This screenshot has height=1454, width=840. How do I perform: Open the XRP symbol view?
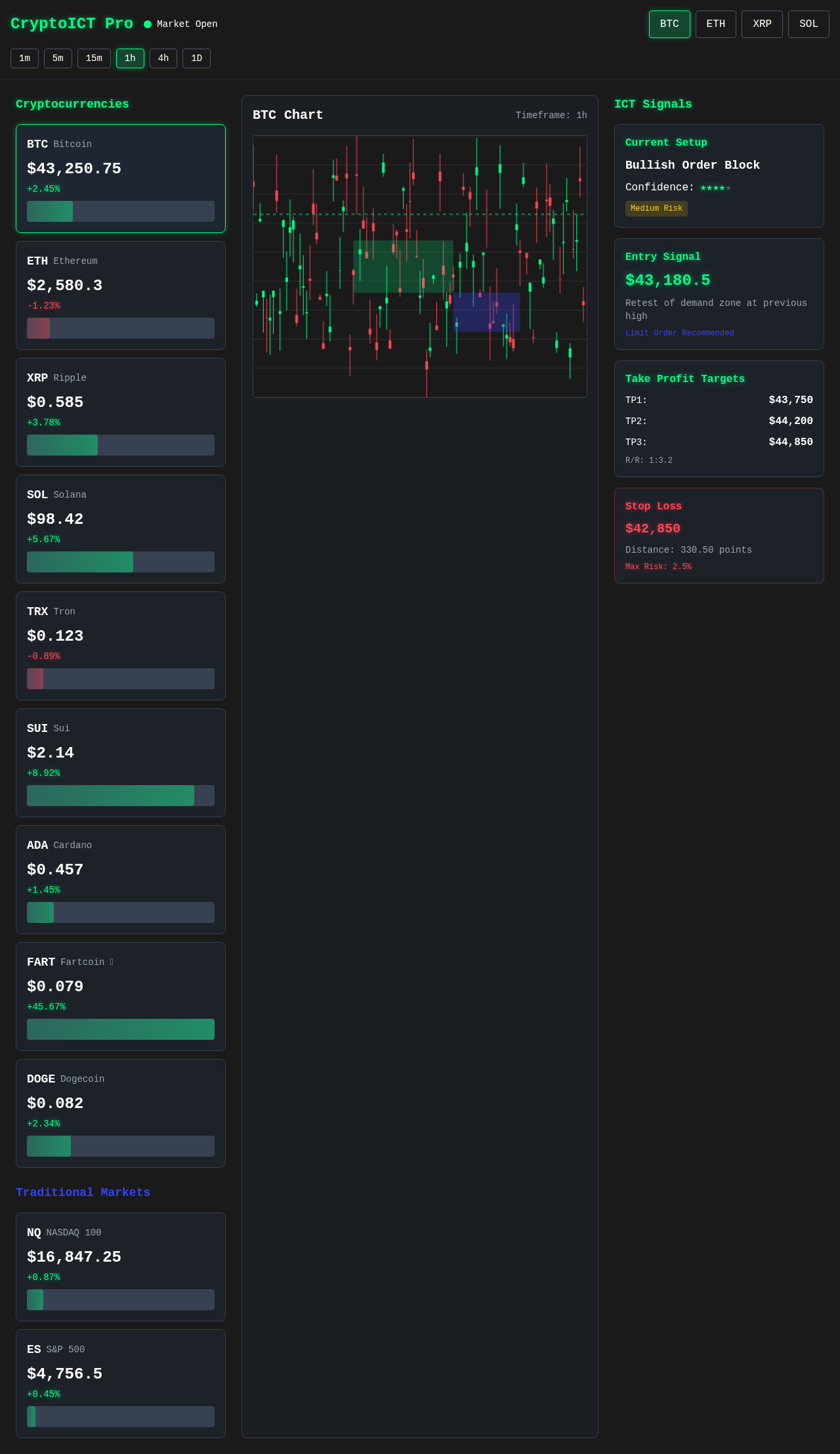(762, 24)
